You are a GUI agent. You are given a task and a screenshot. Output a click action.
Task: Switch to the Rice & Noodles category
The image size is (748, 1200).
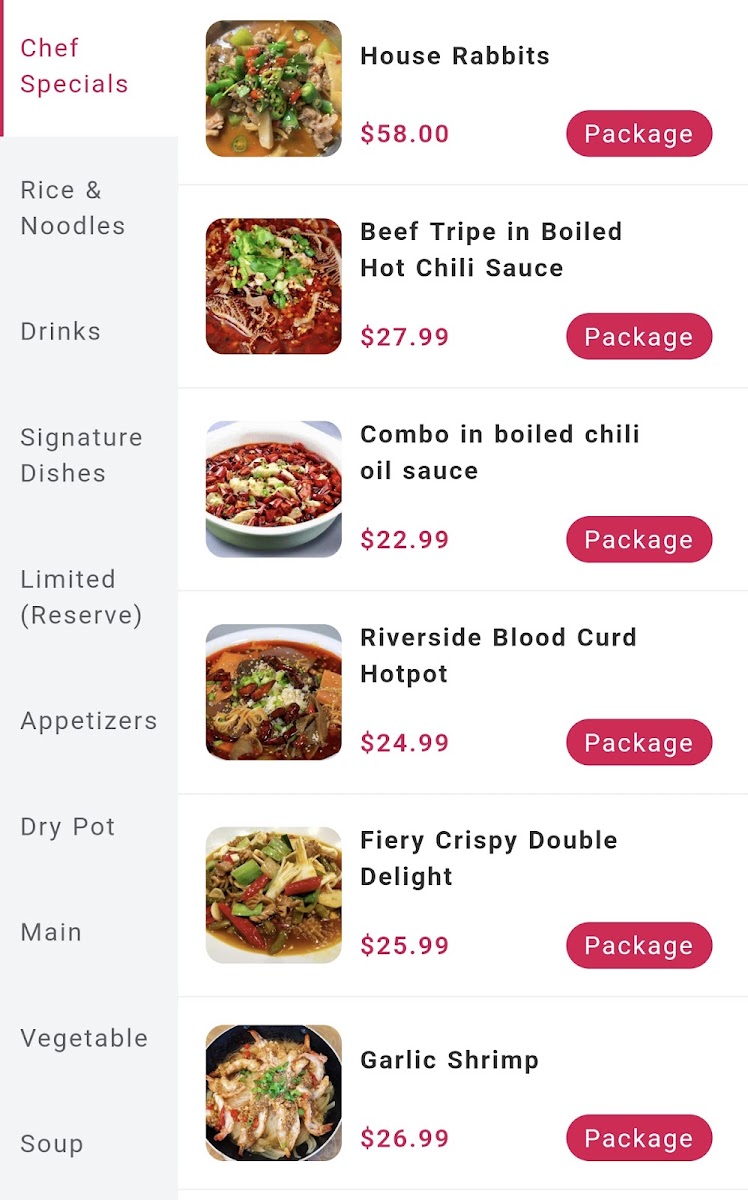coord(88,208)
